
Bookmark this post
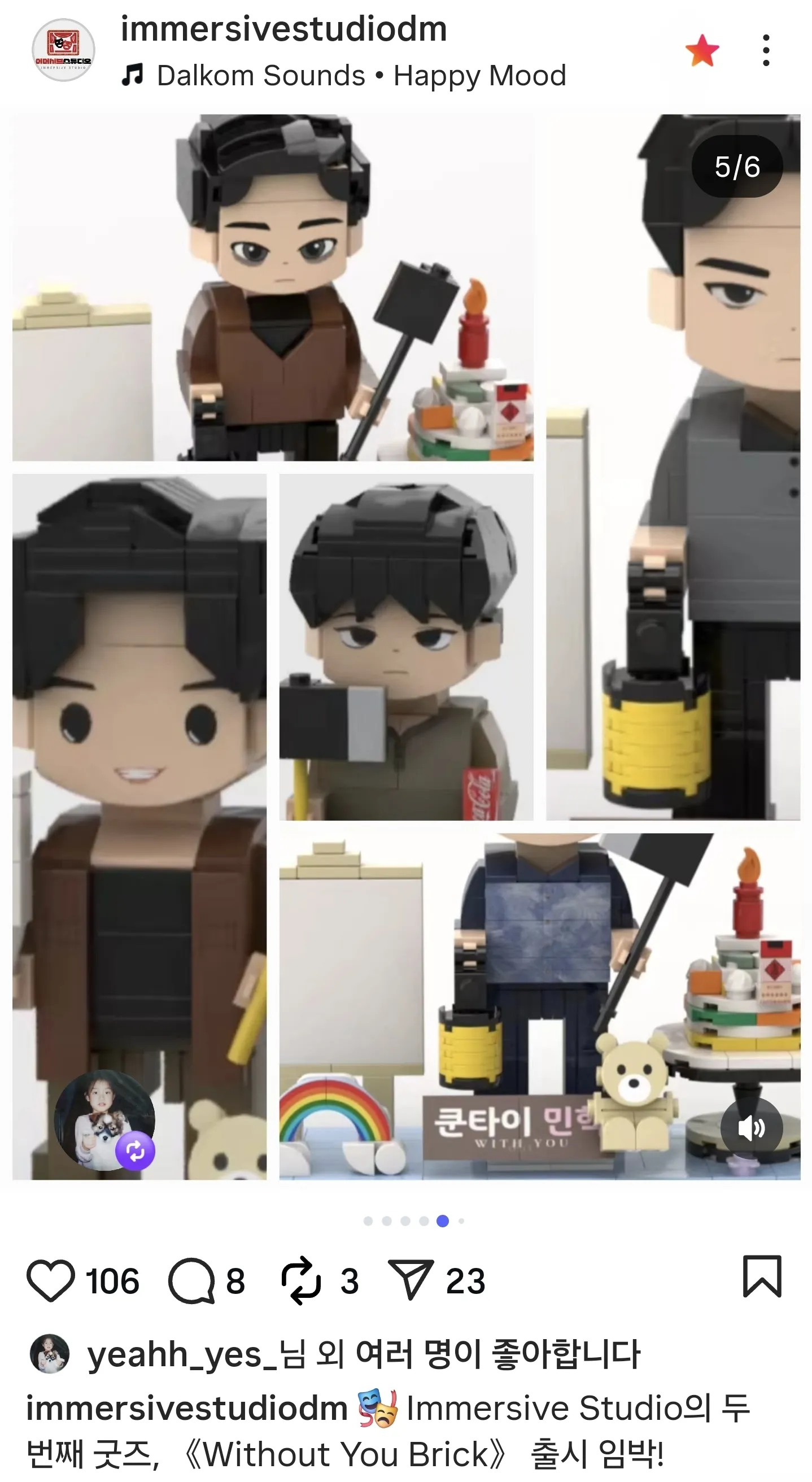pos(761,1276)
